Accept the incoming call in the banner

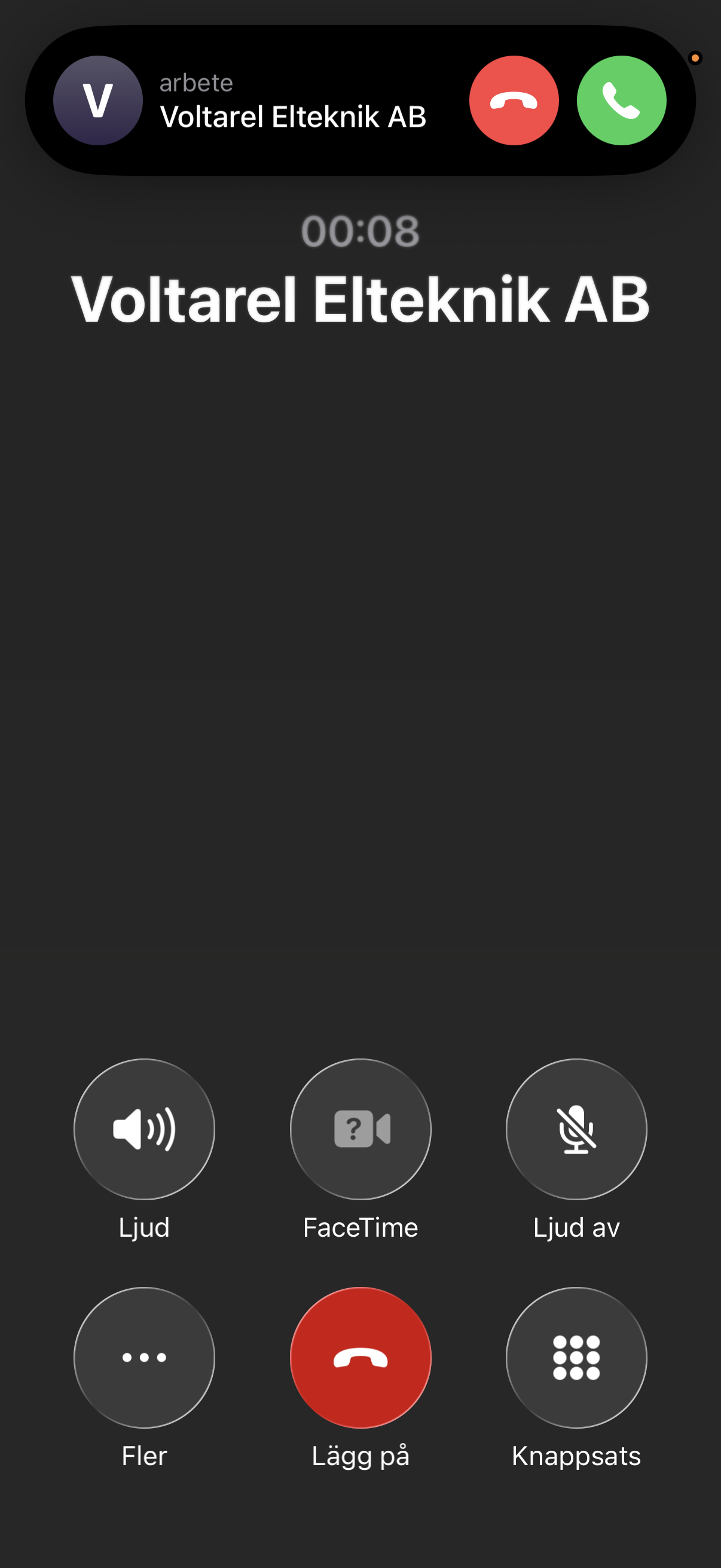[x=621, y=100]
